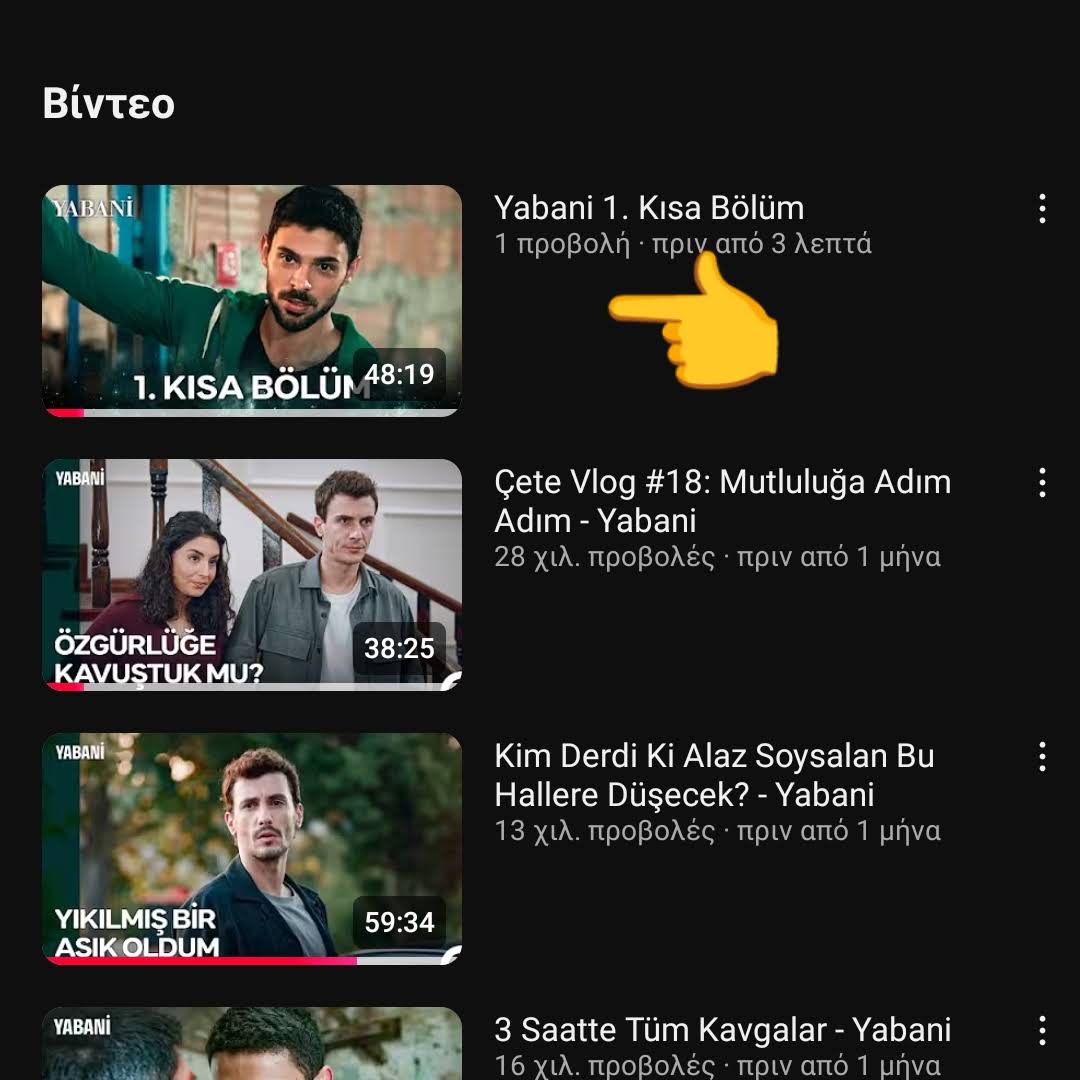Open options for 3 Saatte Tüm Kavgalar
Viewport: 1080px width, 1080px height.
(x=1042, y=1030)
